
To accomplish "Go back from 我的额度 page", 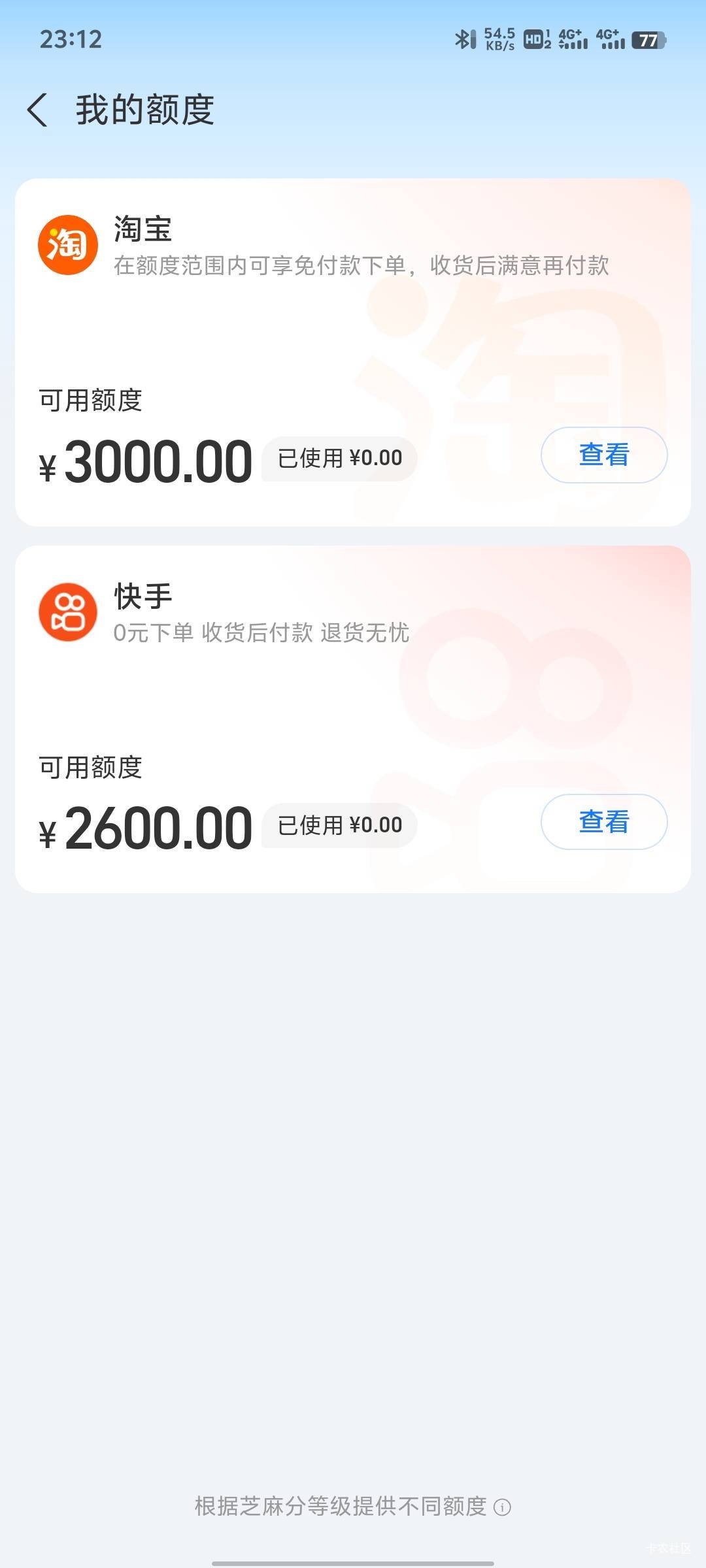I will (x=37, y=110).
